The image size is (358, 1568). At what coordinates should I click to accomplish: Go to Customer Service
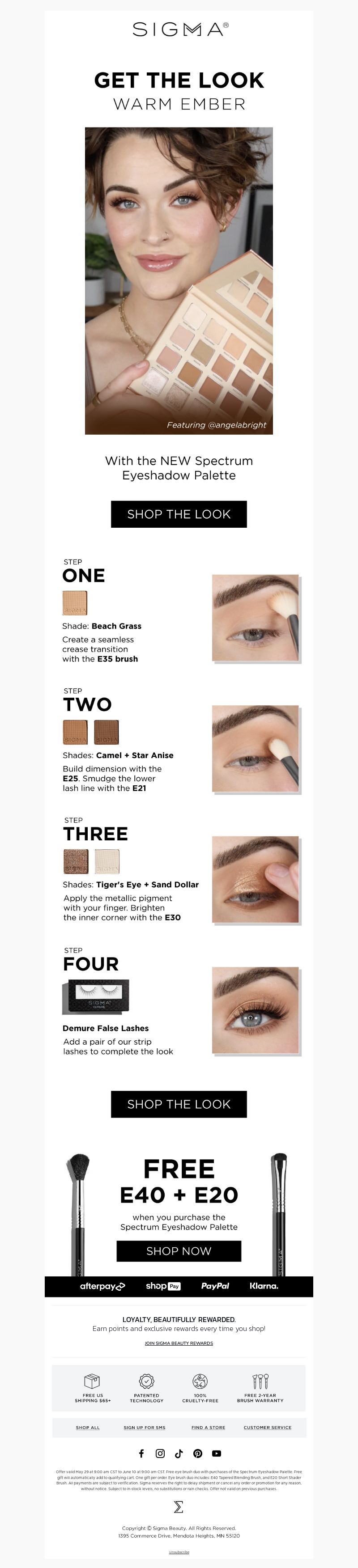tap(267, 1427)
